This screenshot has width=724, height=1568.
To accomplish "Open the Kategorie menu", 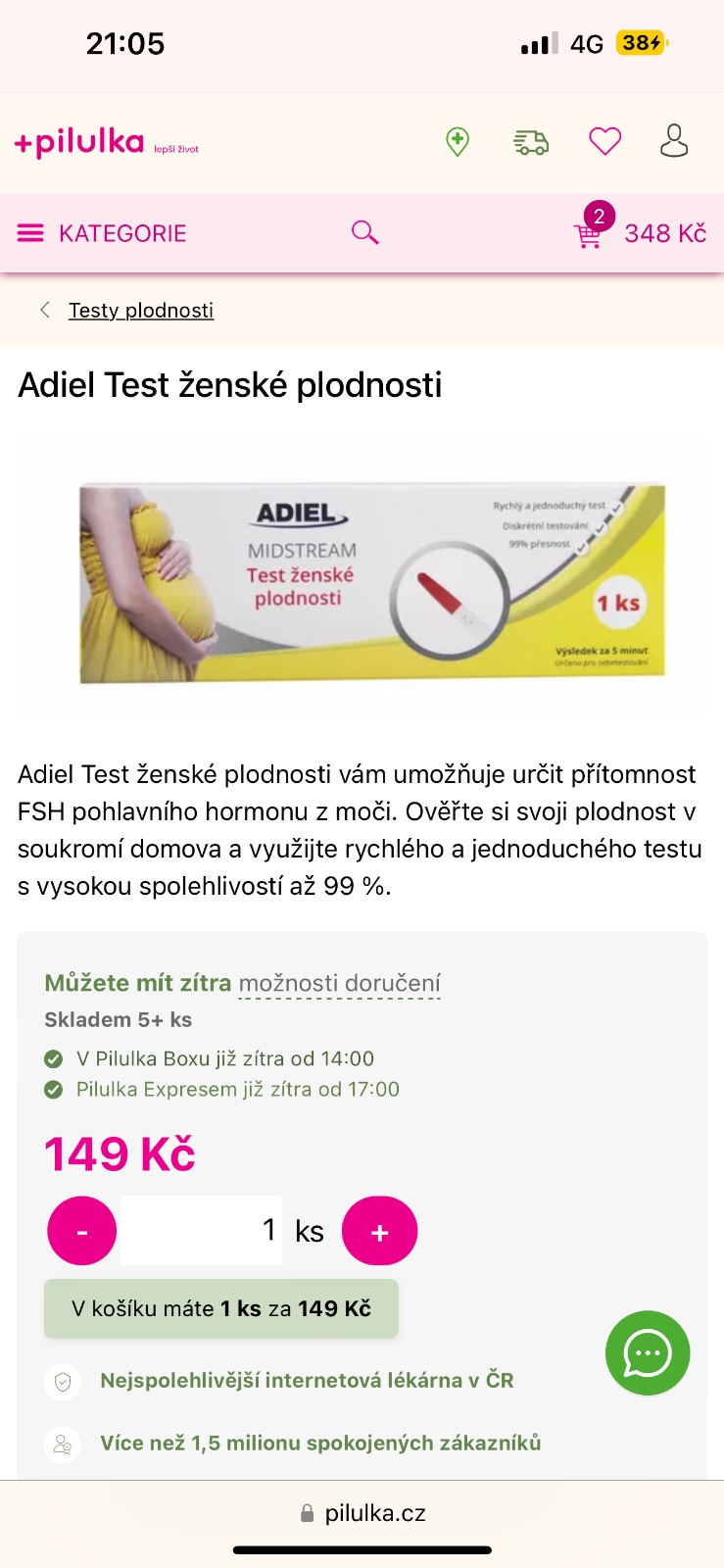I will [x=102, y=233].
